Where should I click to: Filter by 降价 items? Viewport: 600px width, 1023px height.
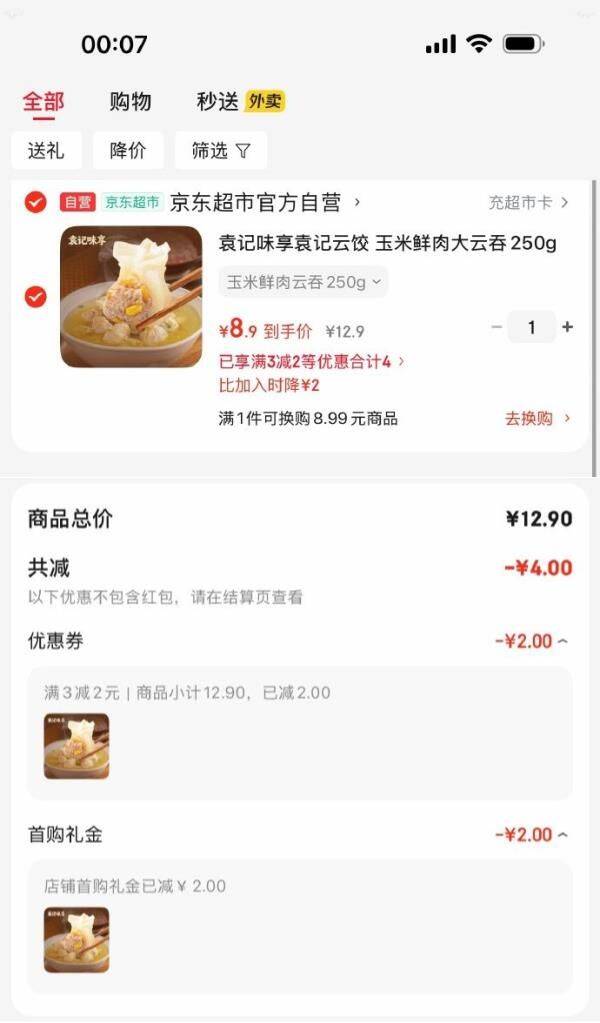128,150
